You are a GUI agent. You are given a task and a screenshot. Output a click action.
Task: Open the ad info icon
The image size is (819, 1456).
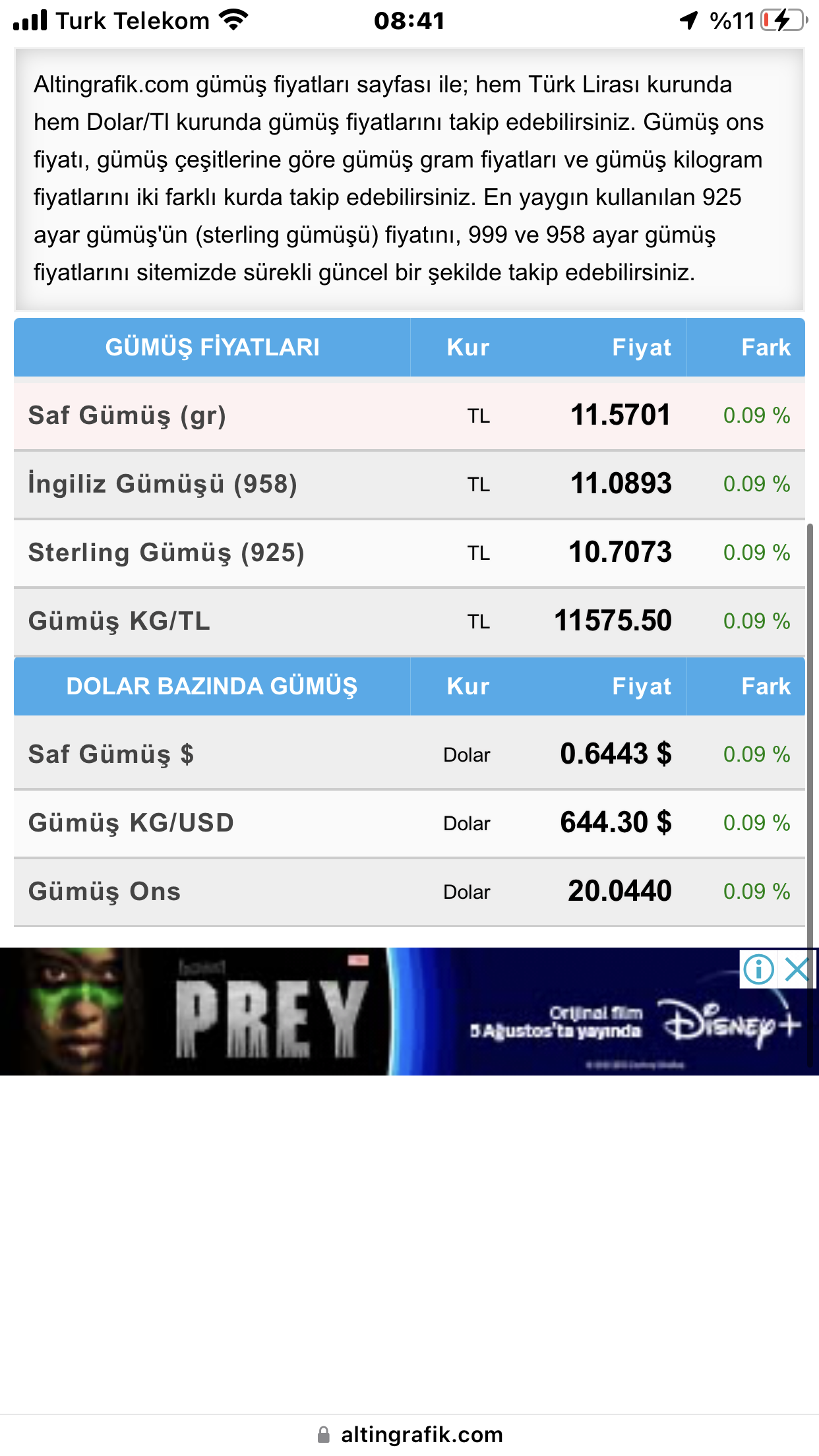759,969
